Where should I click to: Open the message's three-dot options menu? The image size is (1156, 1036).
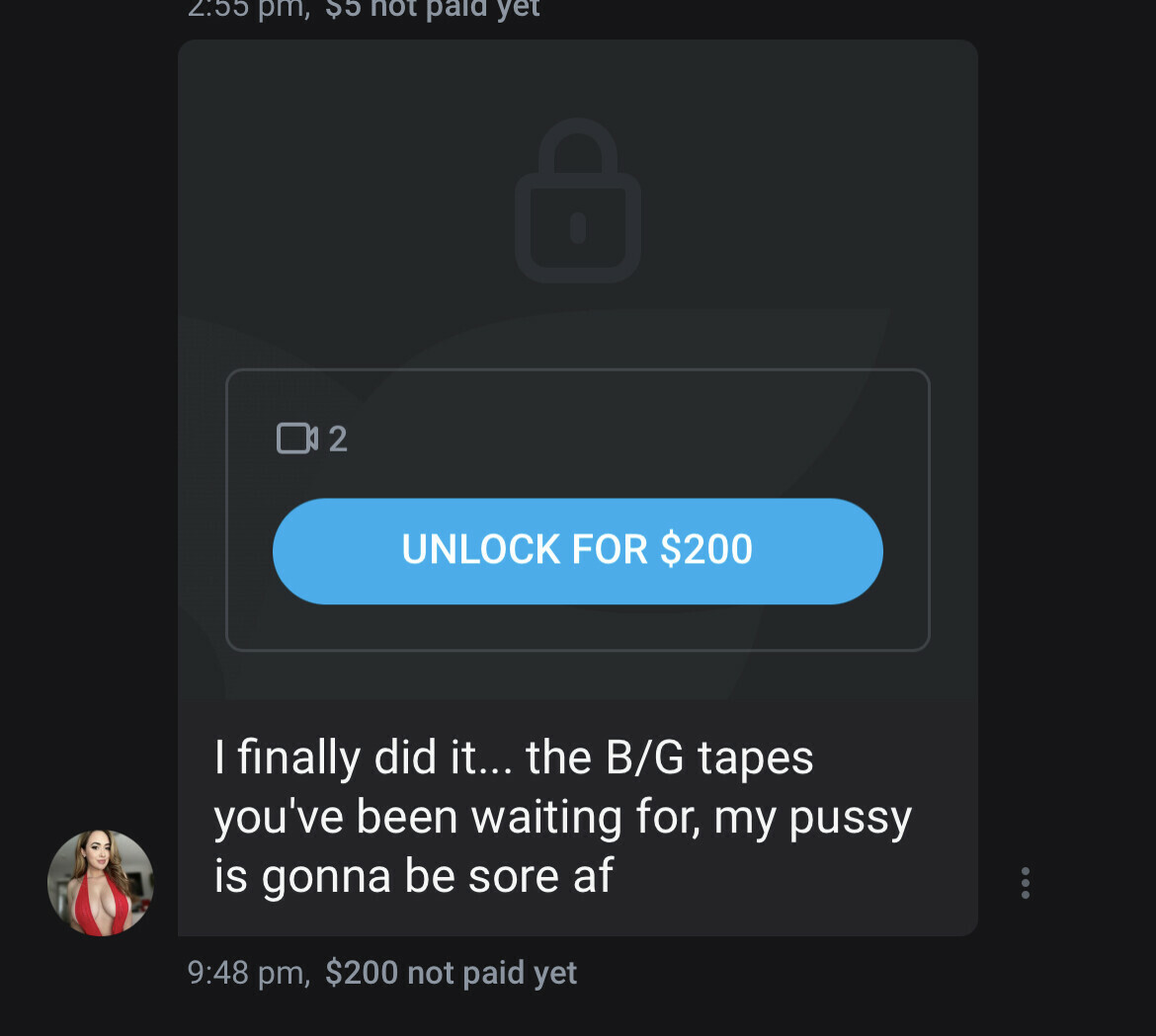pos(1025,882)
